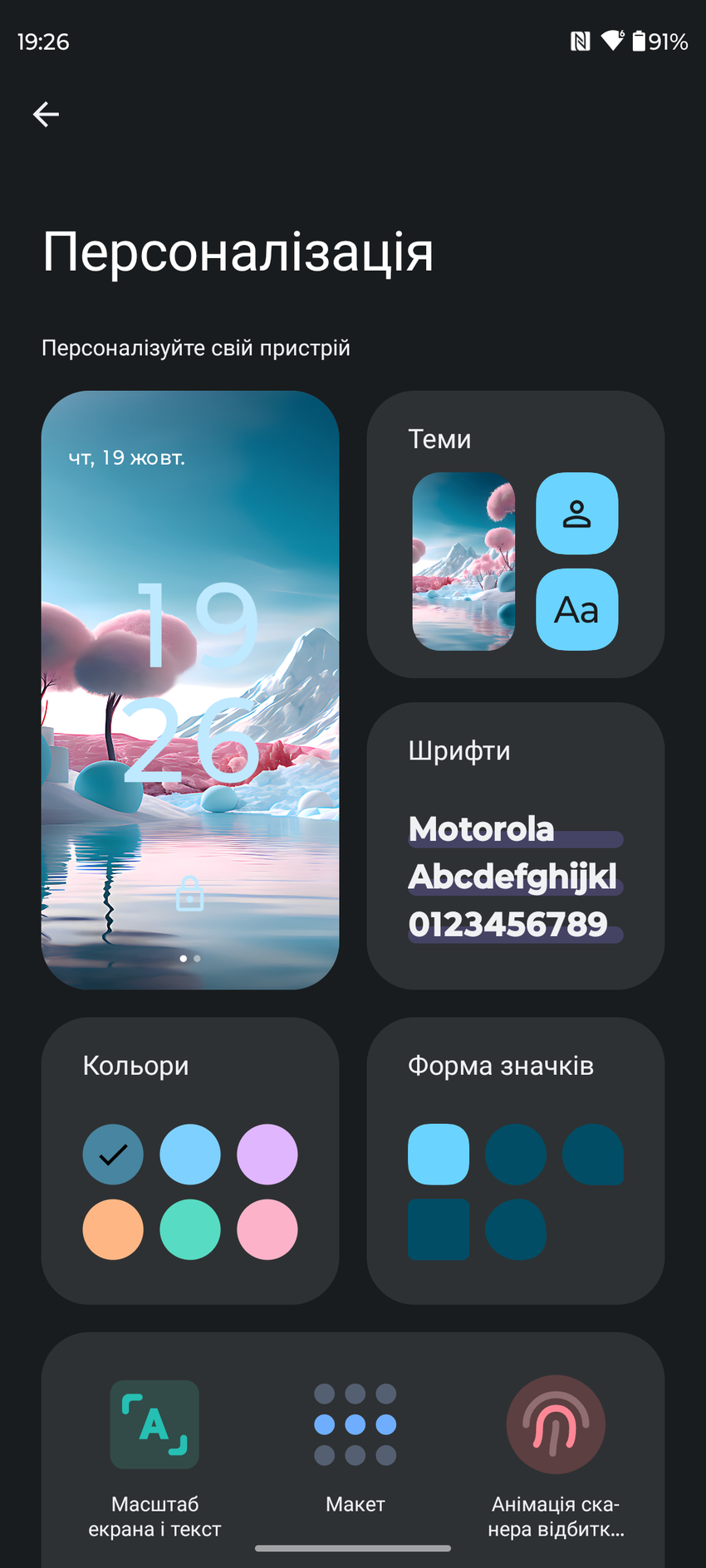This screenshot has width=706, height=1568.
Task: Go back with the arrow button
Action: pos(45,114)
